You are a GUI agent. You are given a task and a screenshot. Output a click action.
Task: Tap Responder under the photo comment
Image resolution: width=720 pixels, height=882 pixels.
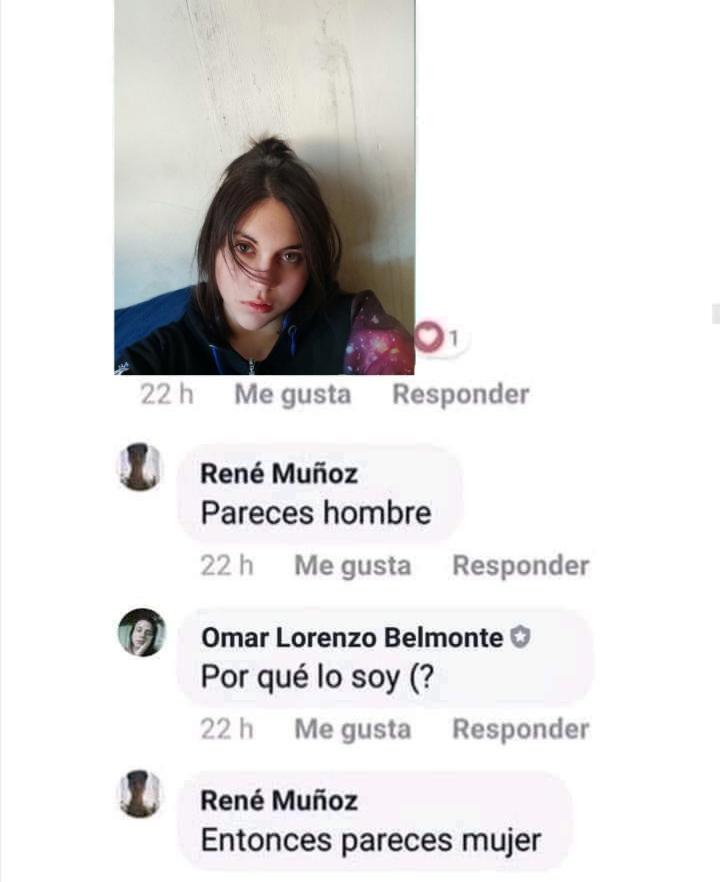tap(460, 395)
